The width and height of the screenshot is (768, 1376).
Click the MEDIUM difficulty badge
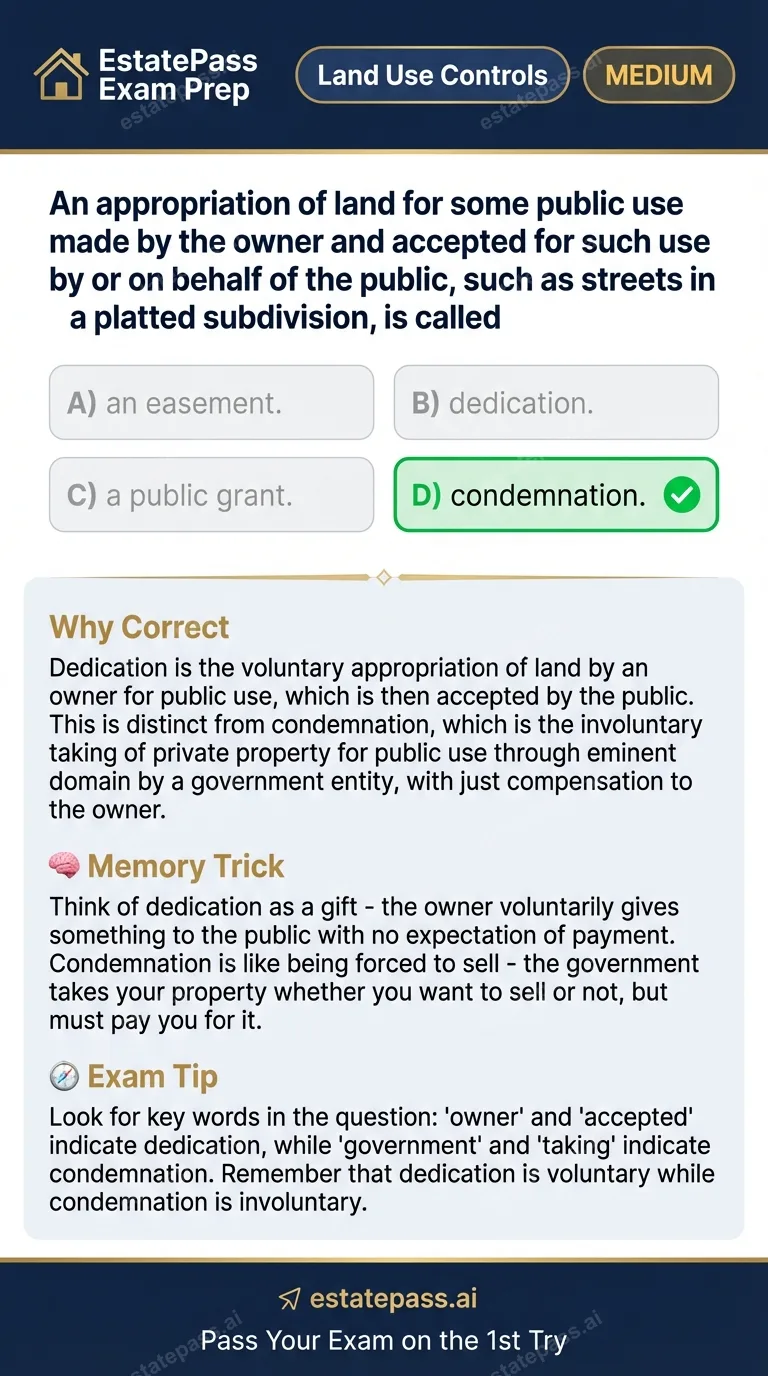coord(659,74)
